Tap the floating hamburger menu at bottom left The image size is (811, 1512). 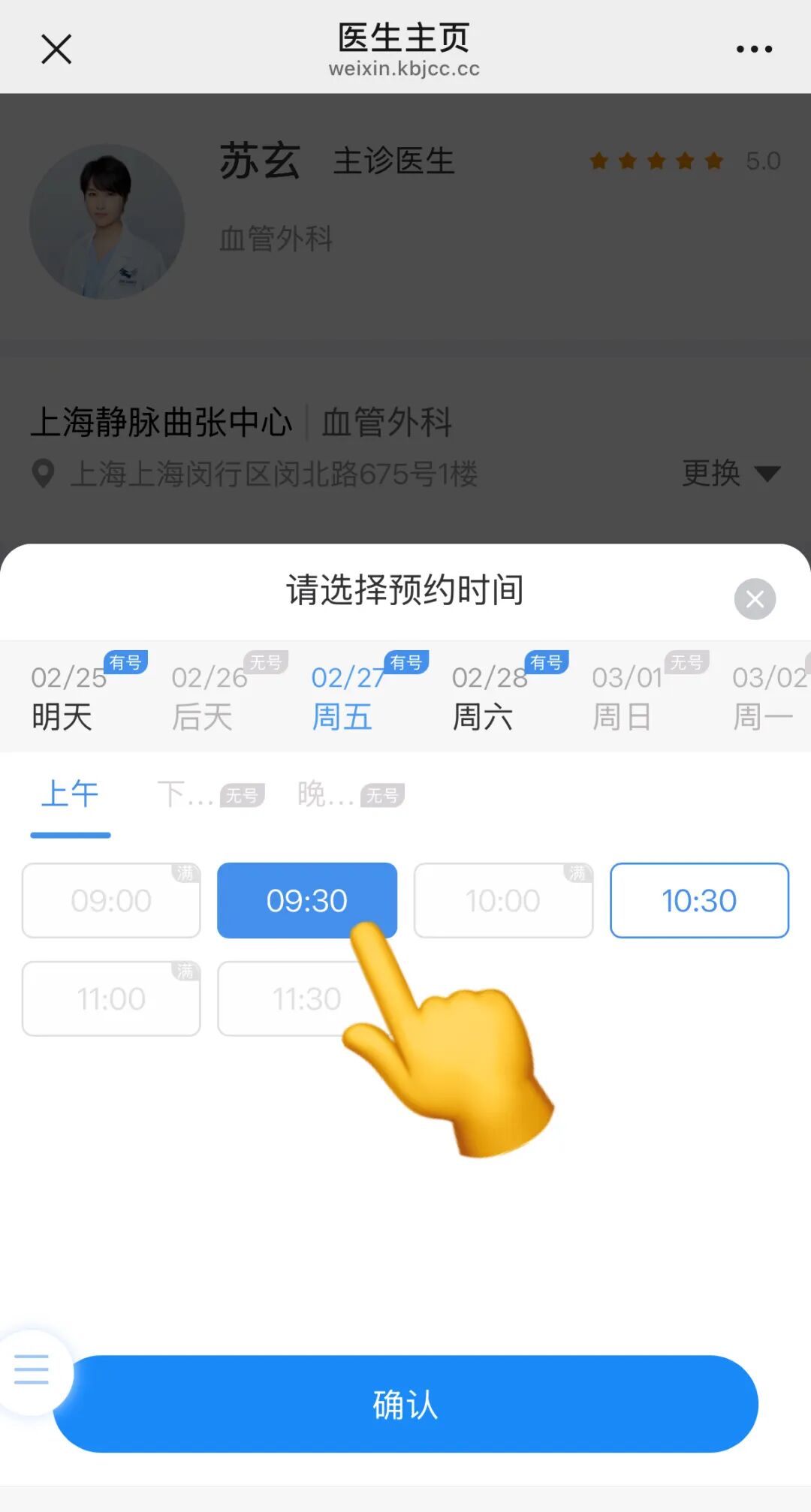click(32, 1369)
